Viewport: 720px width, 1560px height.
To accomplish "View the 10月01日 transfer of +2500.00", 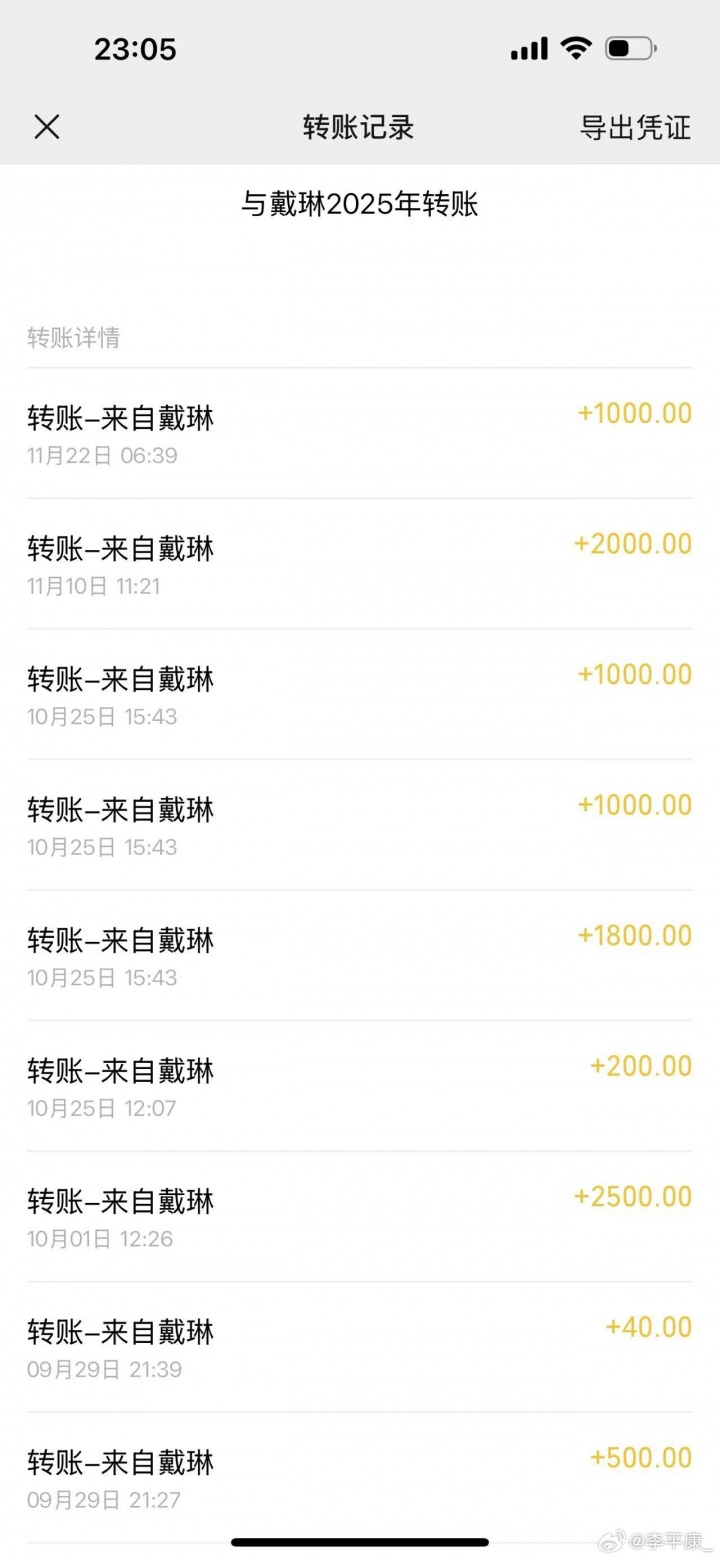I will pyautogui.click(x=359, y=1216).
